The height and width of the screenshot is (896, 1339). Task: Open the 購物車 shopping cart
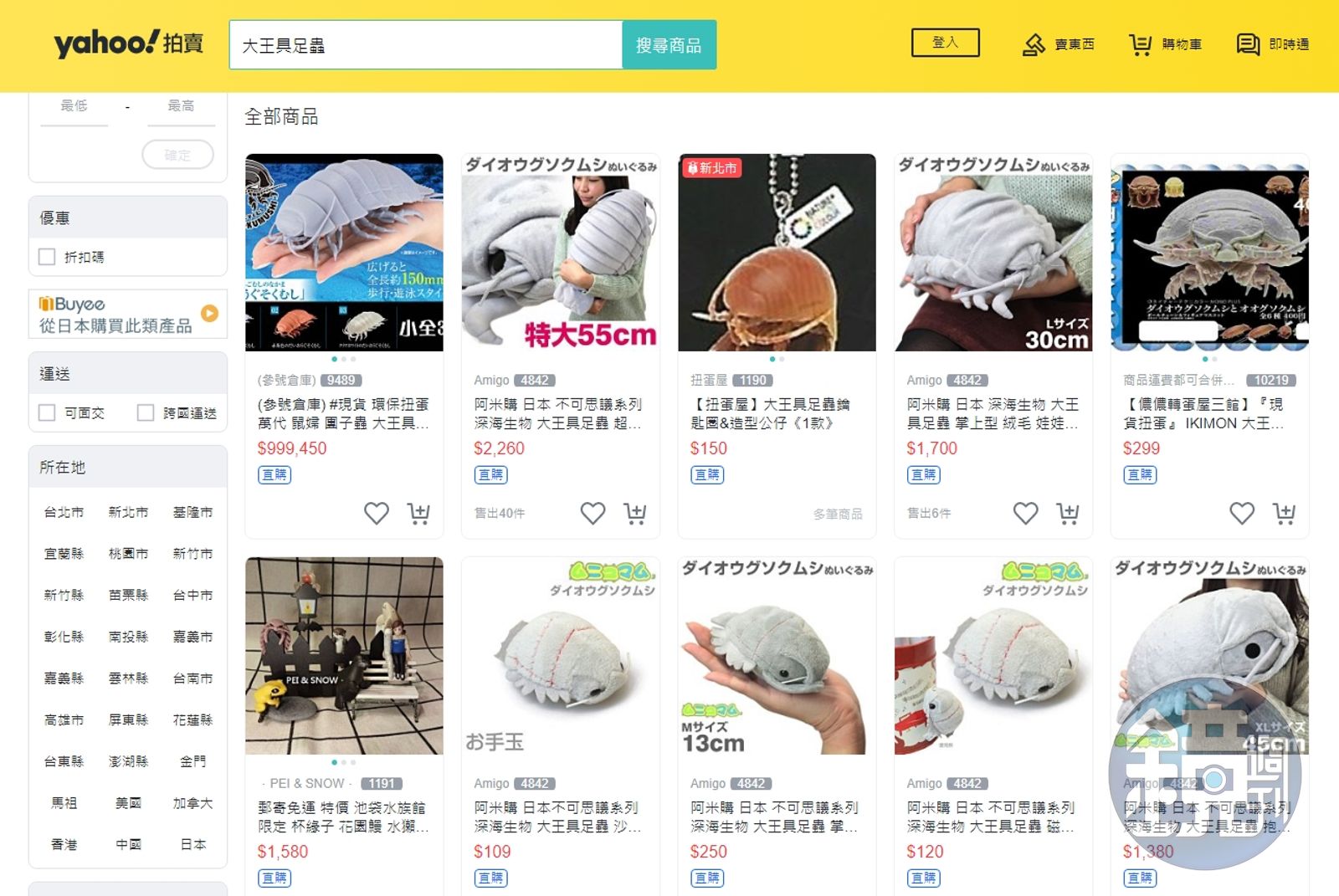coord(1165,44)
